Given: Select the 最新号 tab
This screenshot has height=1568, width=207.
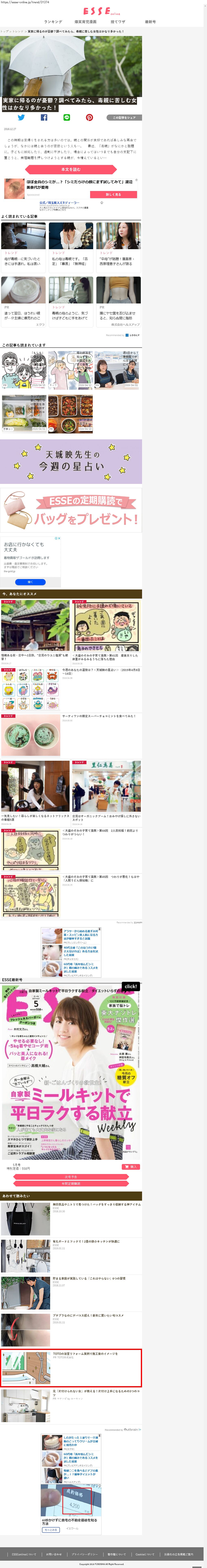Looking at the screenshot, I should (150, 21).
